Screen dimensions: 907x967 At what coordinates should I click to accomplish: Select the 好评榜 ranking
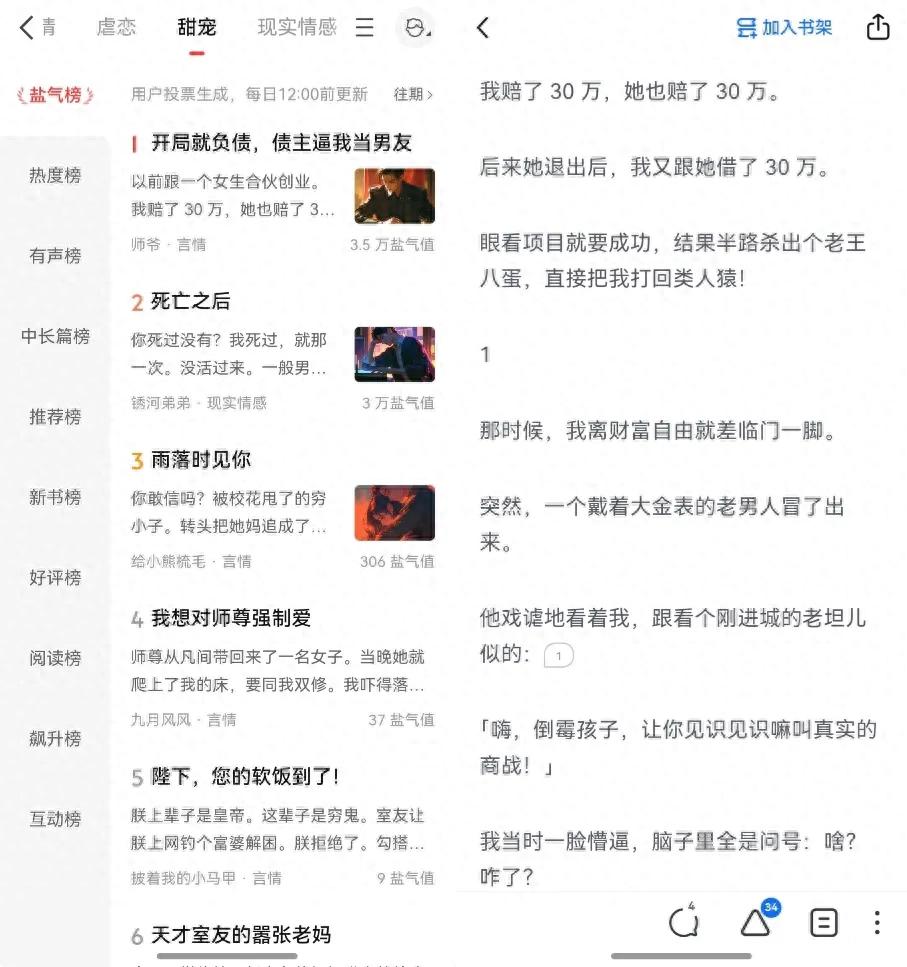click(x=55, y=578)
